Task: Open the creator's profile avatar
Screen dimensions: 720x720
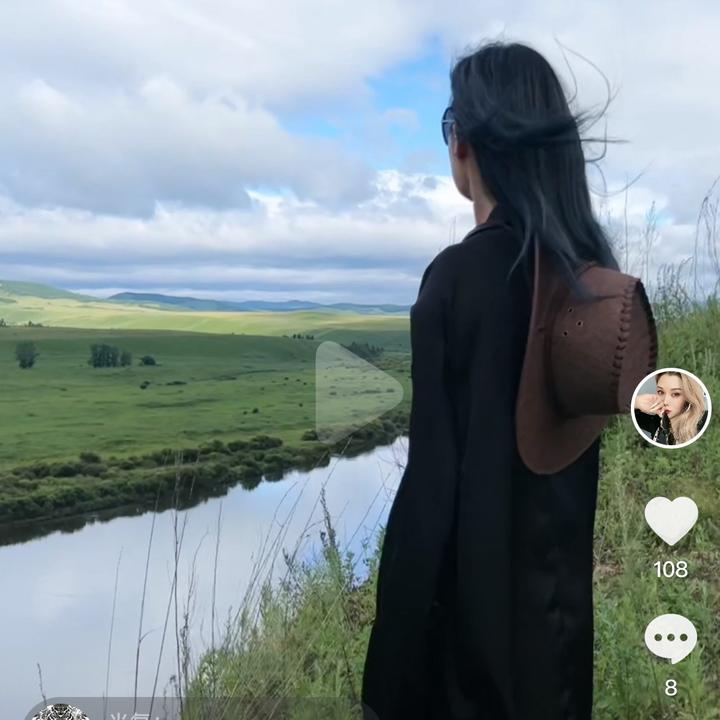Action: click(670, 408)
